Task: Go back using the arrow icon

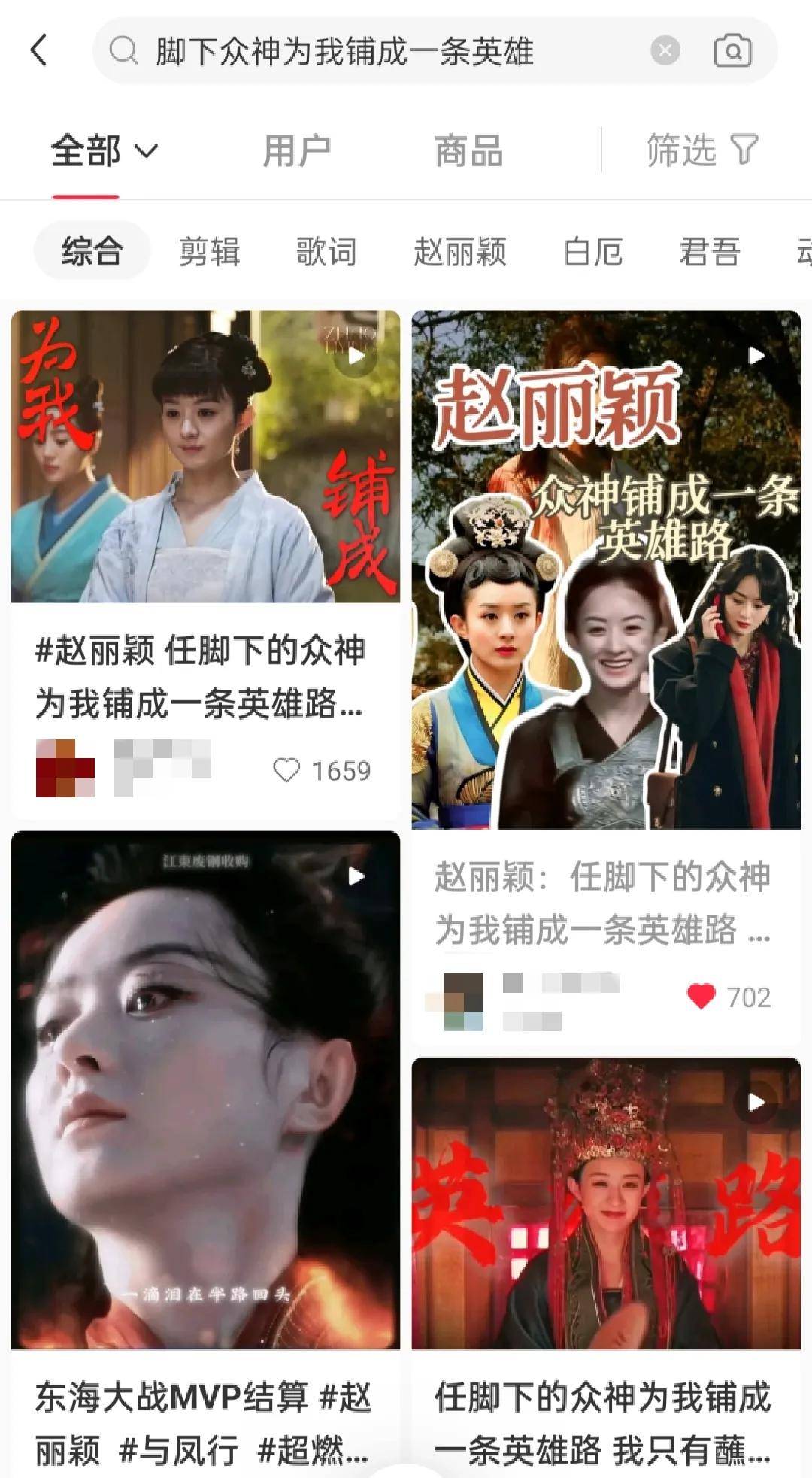Action: click(39, 51)
